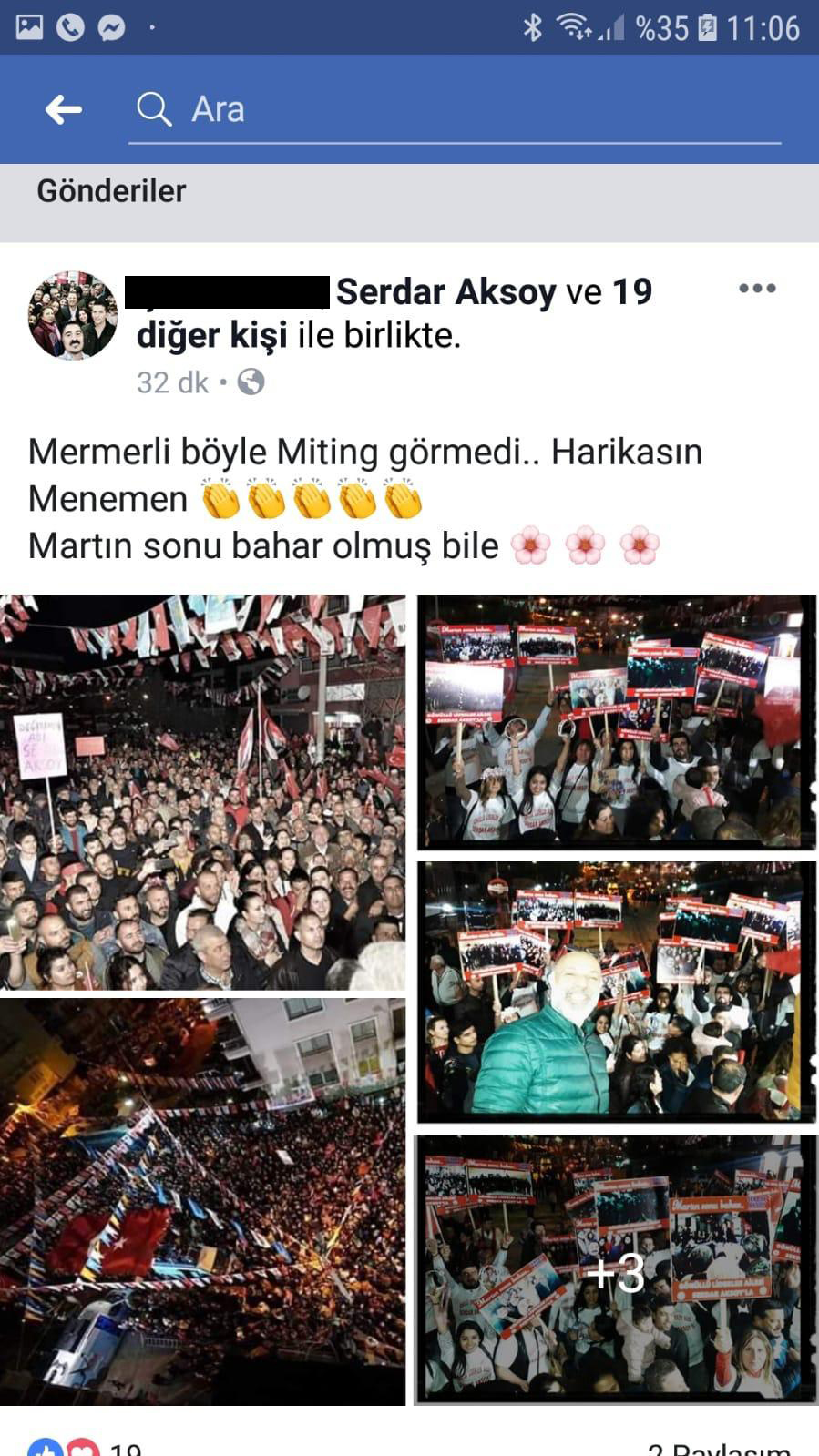View the +3 more photos tile

coord(616,1269)
